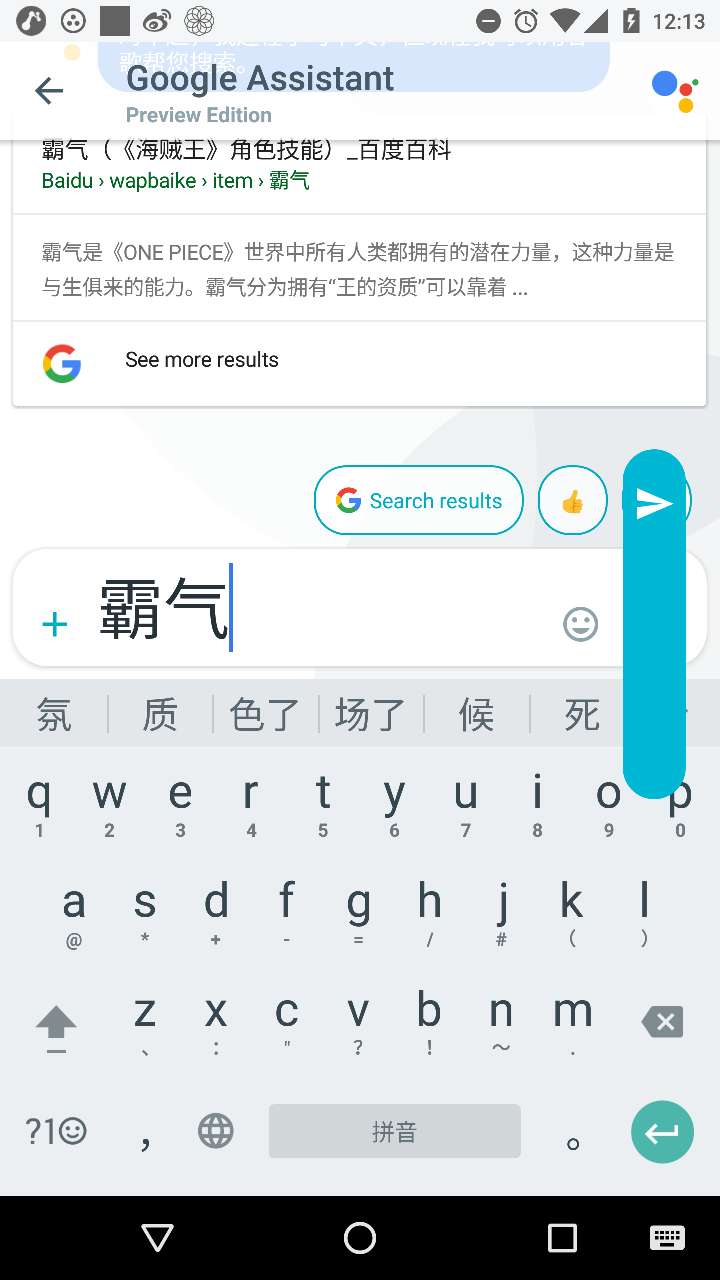Select the Search results suggestion chip
The image size is (720, 1280).
coord(418,501)
